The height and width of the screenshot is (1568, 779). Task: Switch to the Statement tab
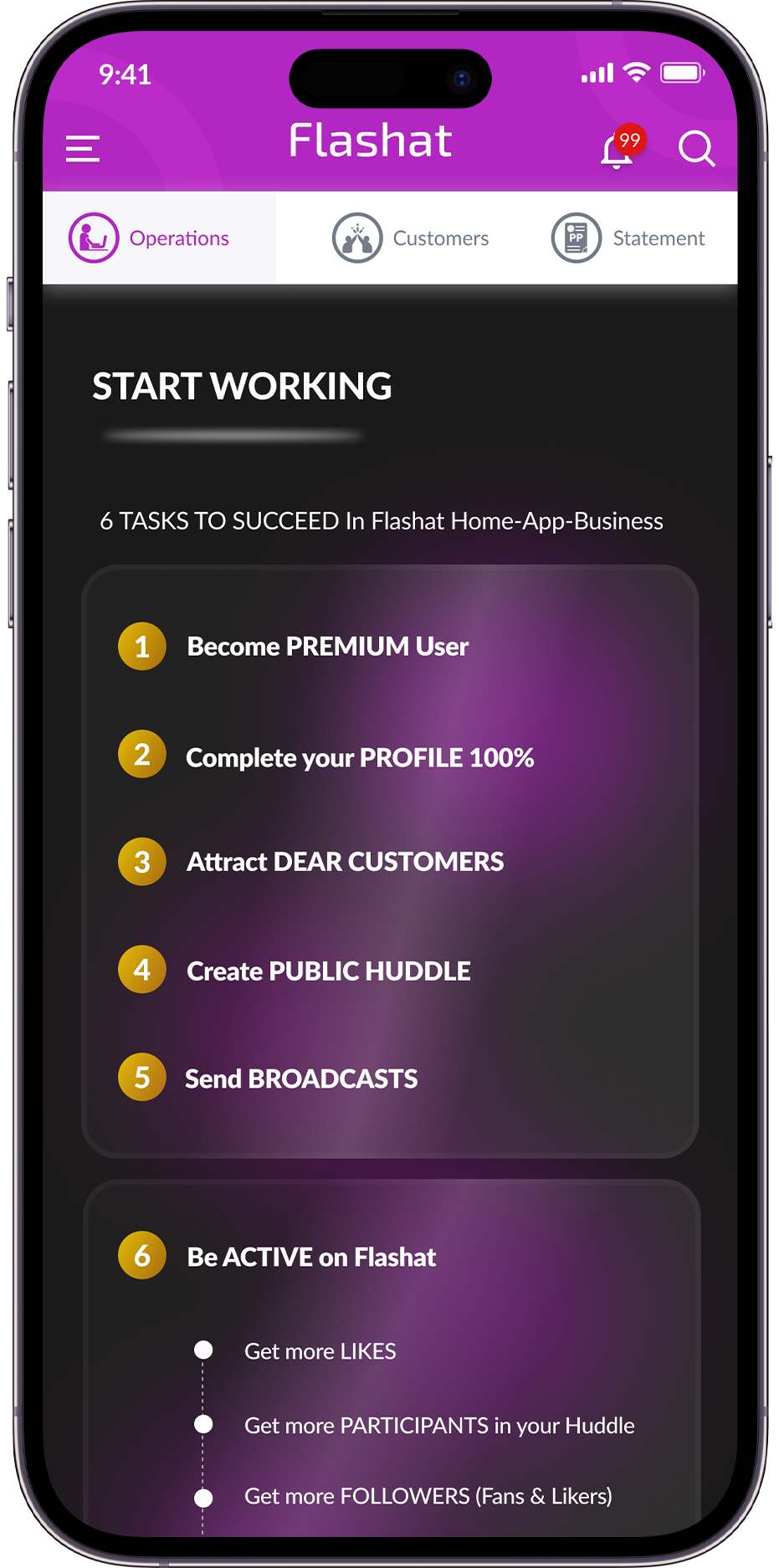pyautogui.click(x=628, y=238)
